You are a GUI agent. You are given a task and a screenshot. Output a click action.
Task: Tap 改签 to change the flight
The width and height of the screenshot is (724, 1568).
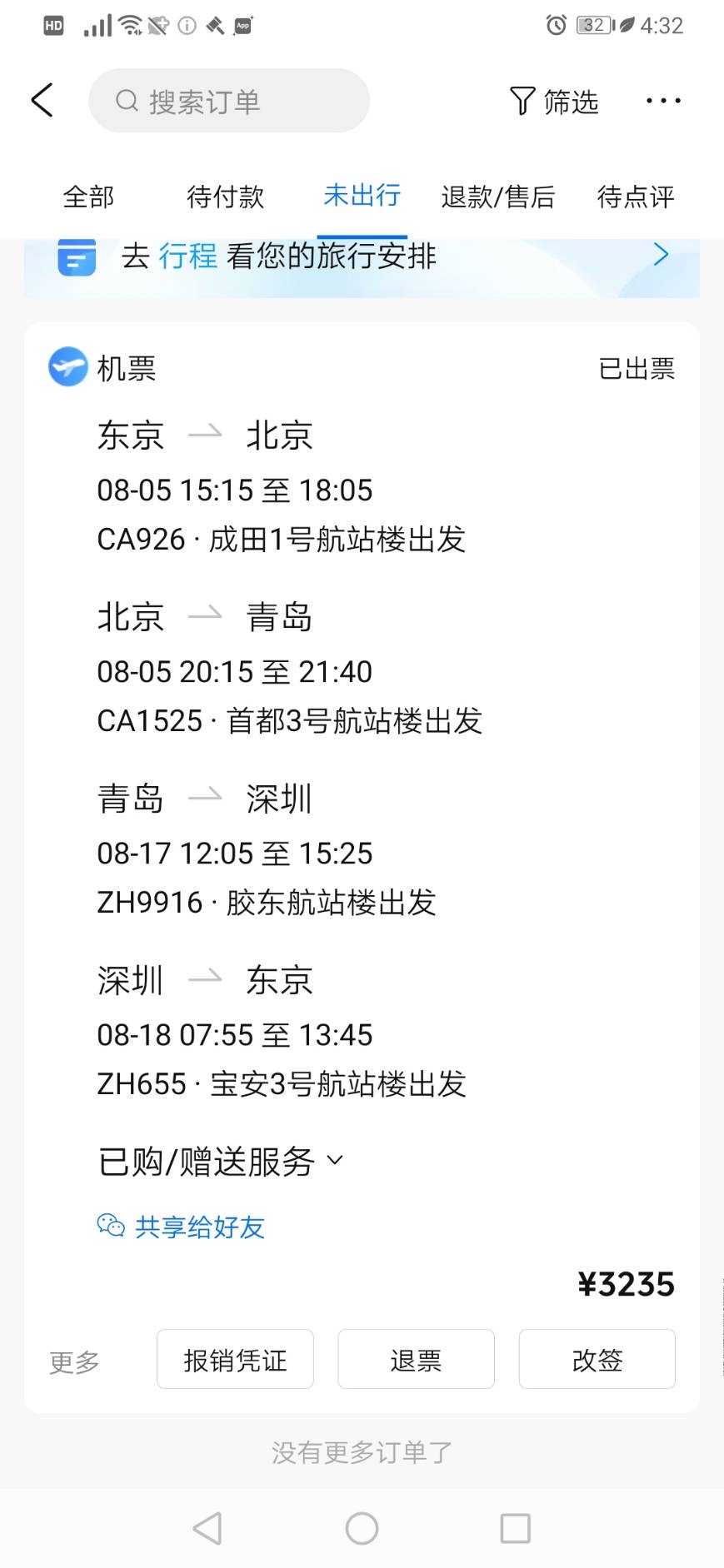coord(597,1360)
